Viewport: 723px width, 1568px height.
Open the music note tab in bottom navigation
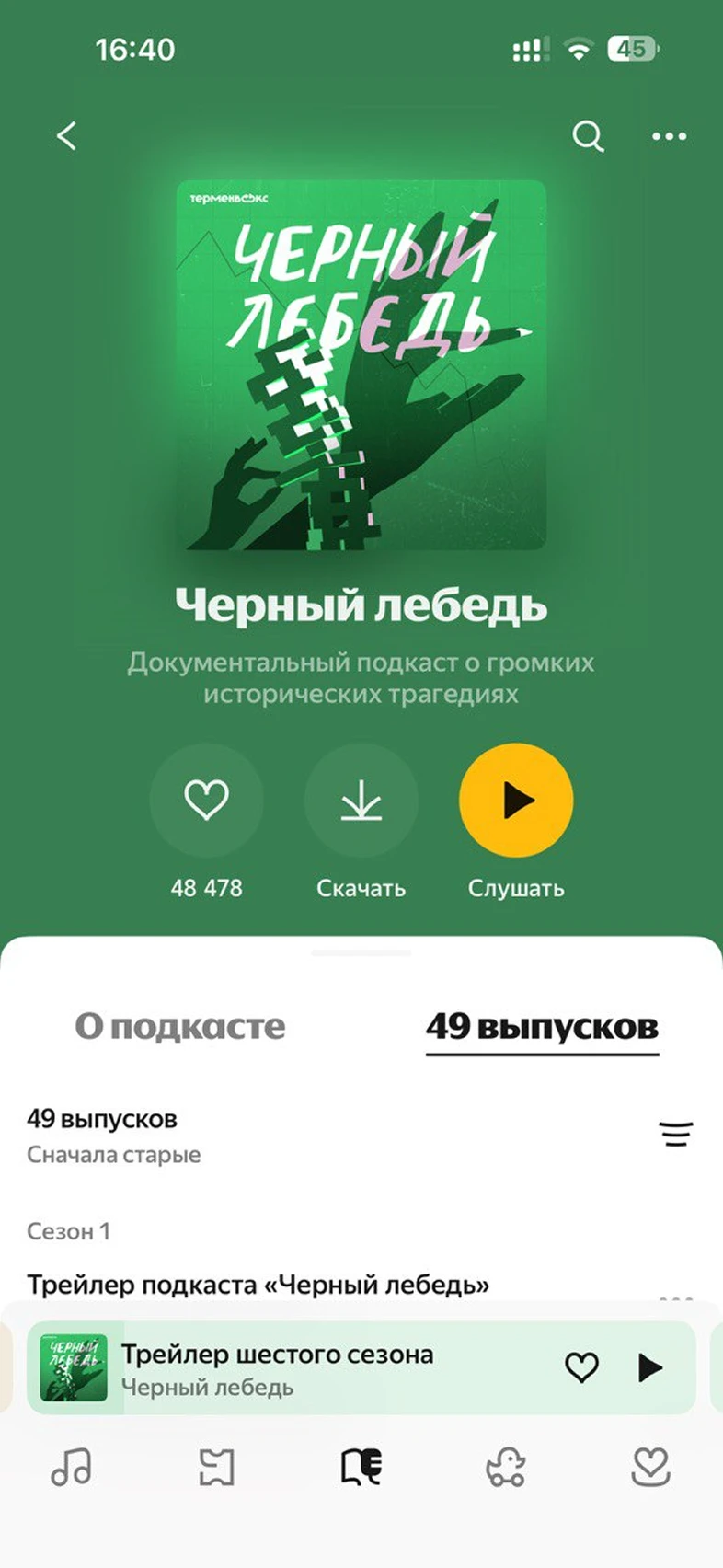pos(71,1467)
